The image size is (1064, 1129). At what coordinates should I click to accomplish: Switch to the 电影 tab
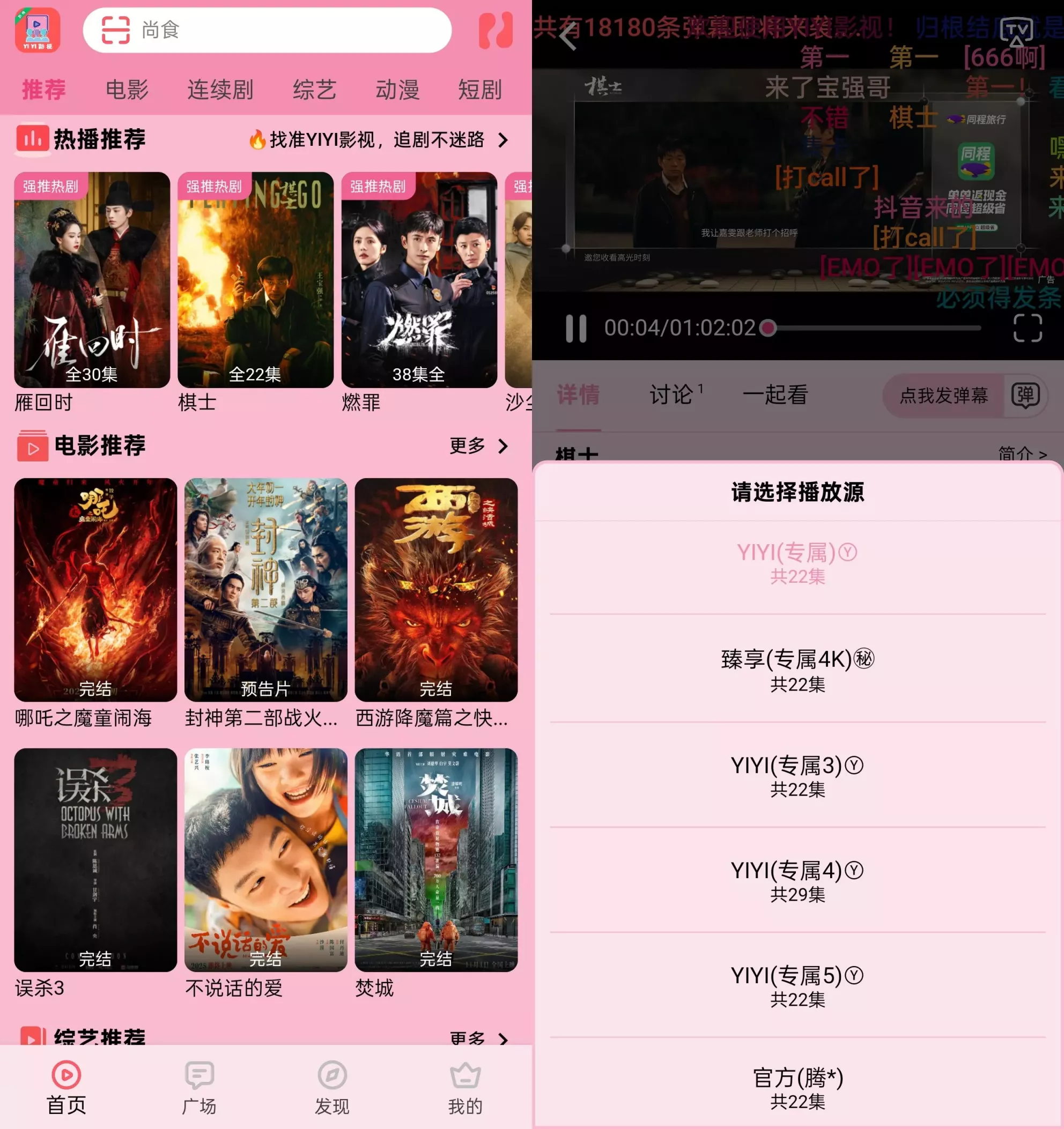(x=127, y=90)
